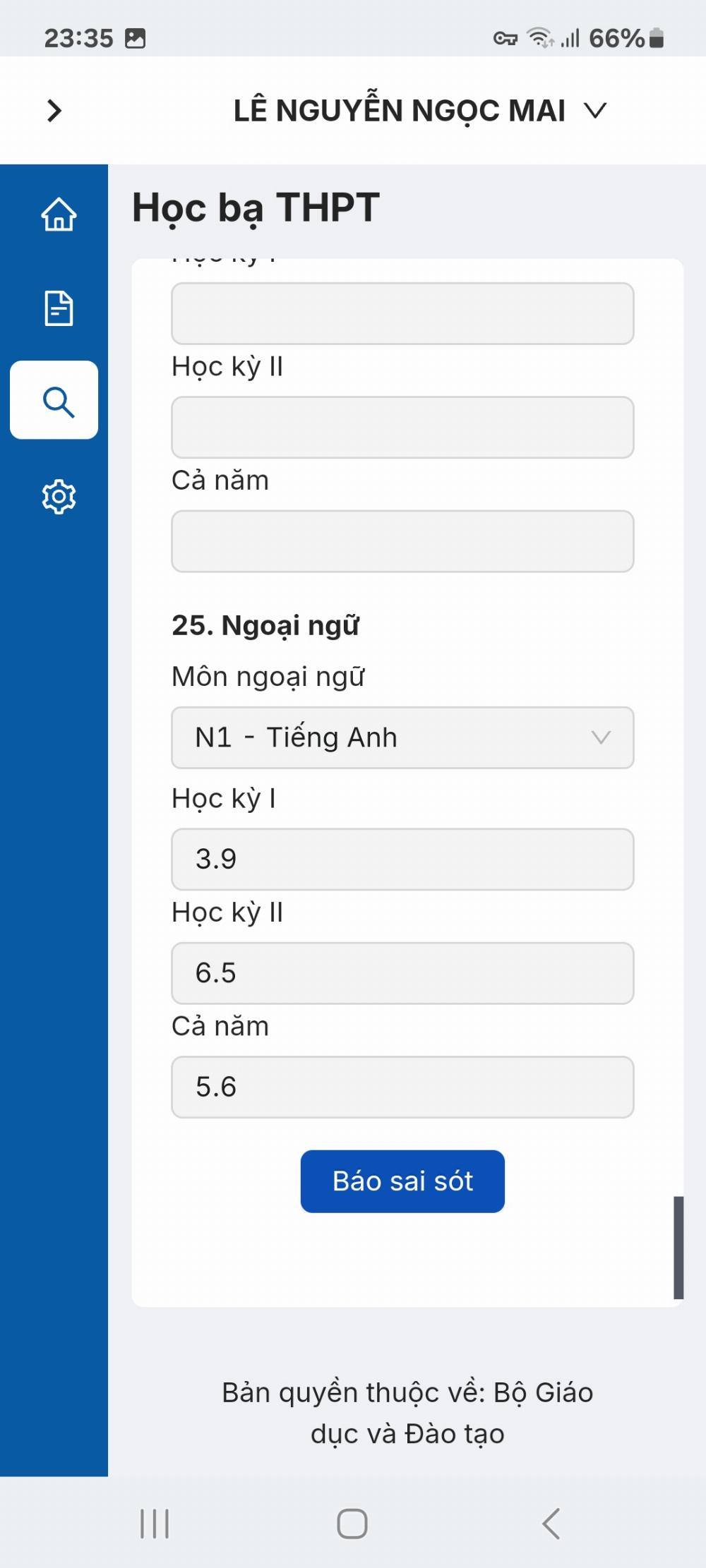The width and height of the screenshot is (706, 1568).
Task: Open the document icon in the sidebar
Action: pos(59,308)
